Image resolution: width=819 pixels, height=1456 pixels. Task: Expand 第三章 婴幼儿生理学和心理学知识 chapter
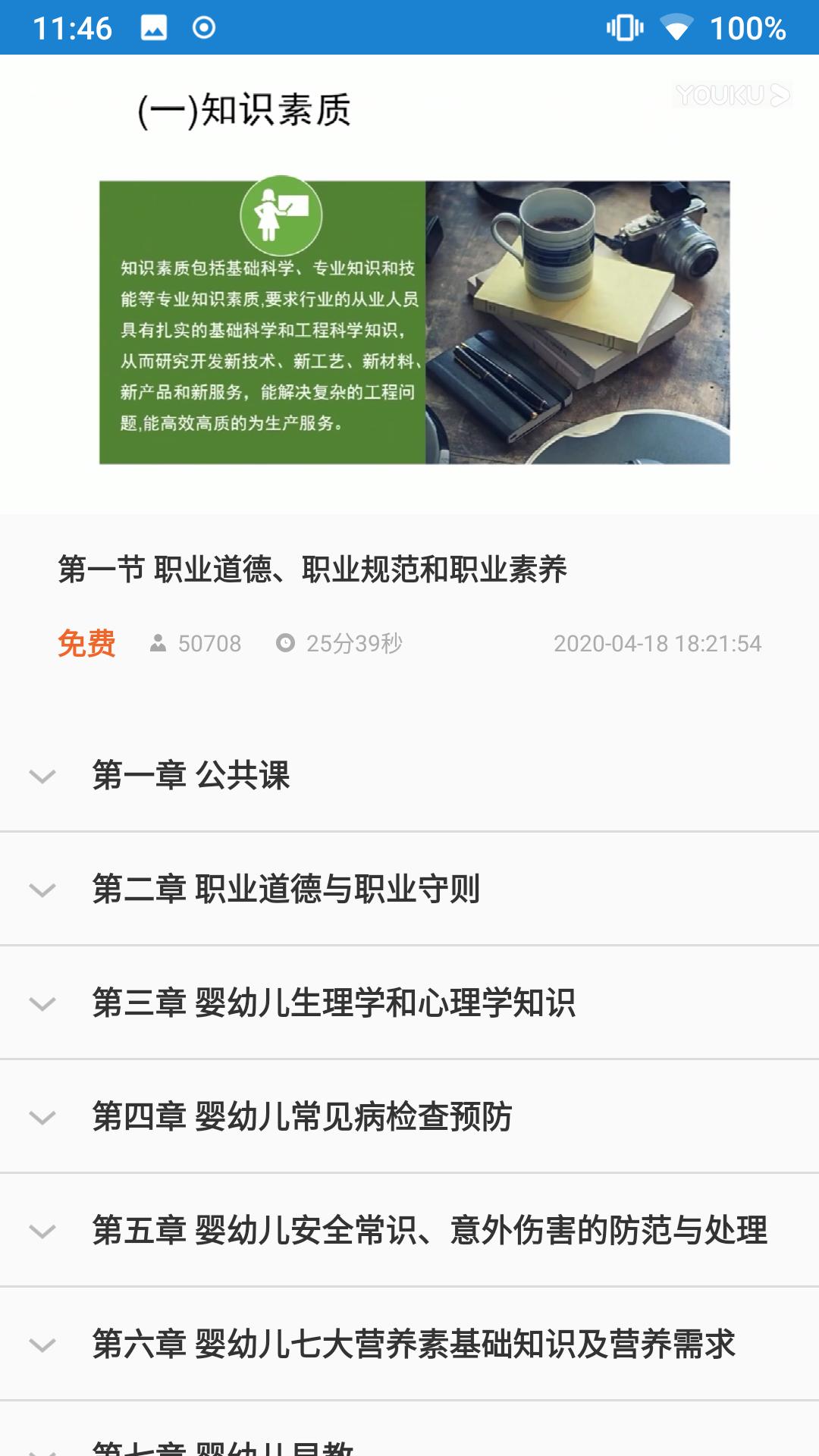(409, 1003)
